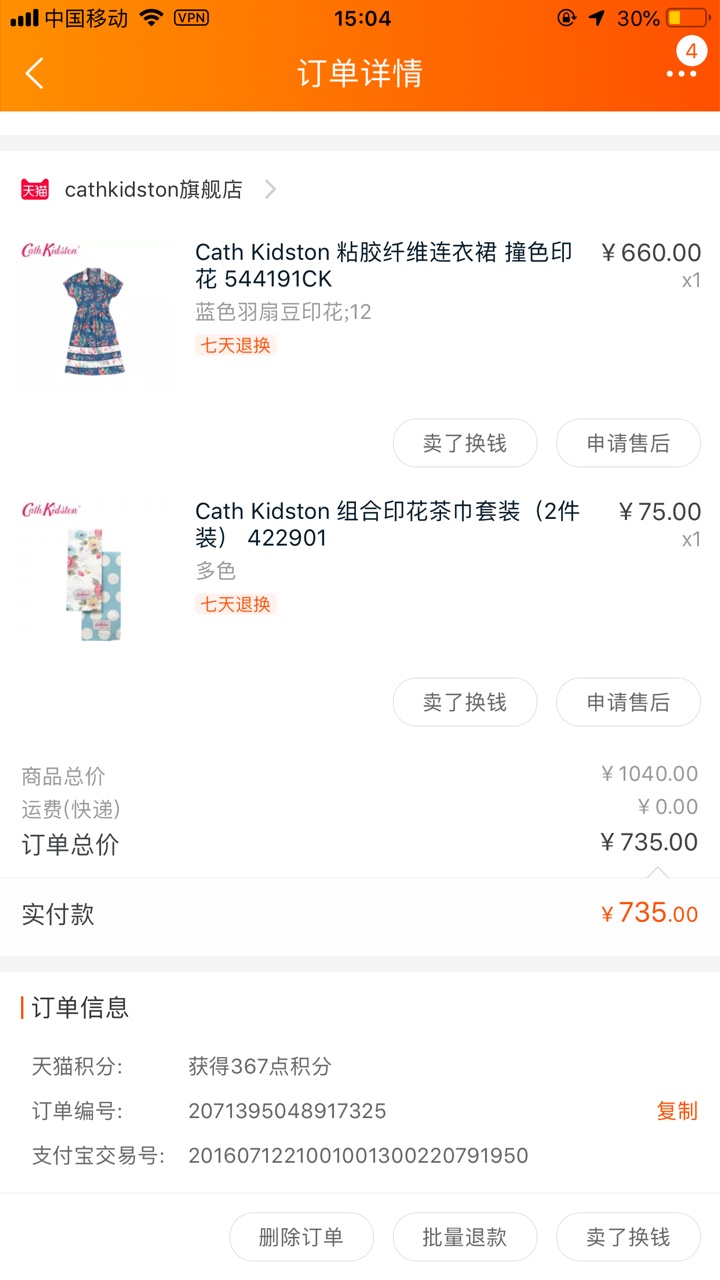Tap 申请售后 for the dress item
The width and height of the screenshot is (720, 1280).
tap(628, 443)
